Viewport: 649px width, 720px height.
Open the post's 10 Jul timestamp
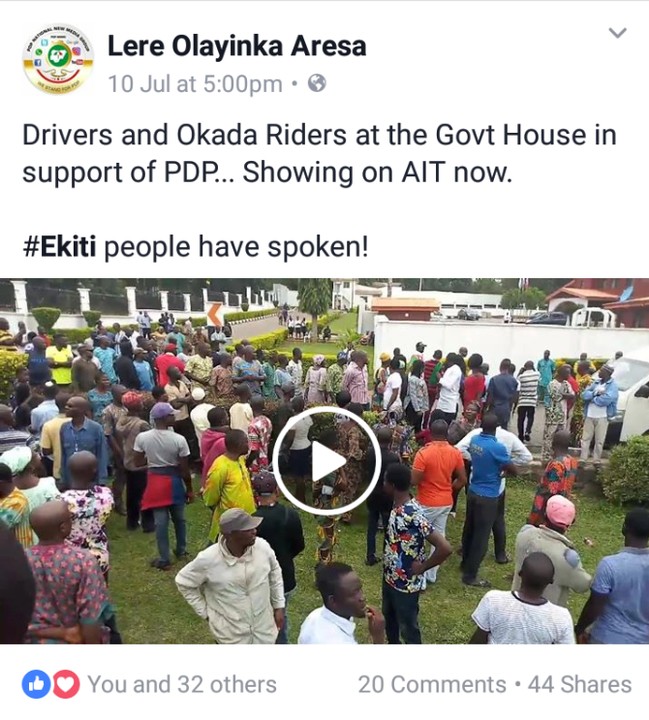195,84
